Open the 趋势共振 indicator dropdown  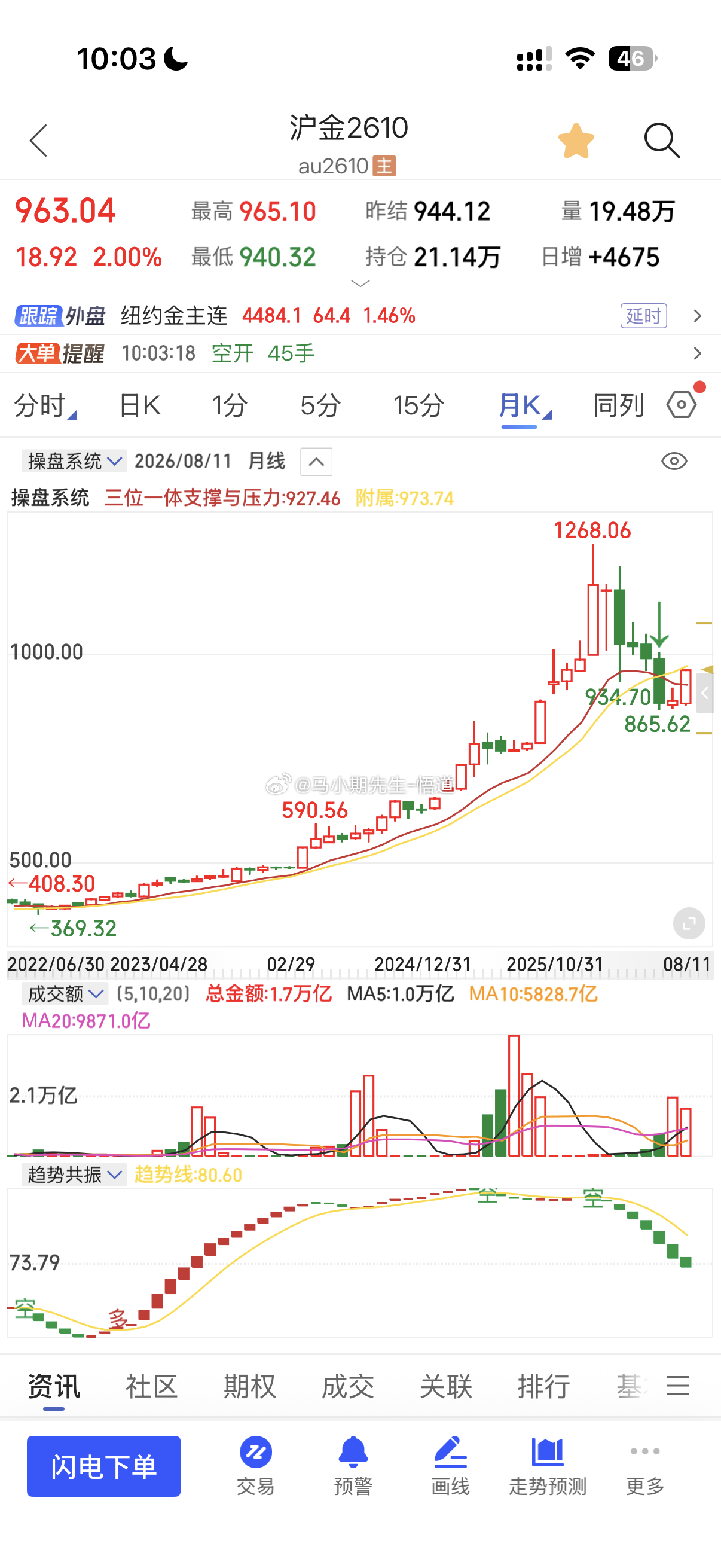(x=74, y=1174)
